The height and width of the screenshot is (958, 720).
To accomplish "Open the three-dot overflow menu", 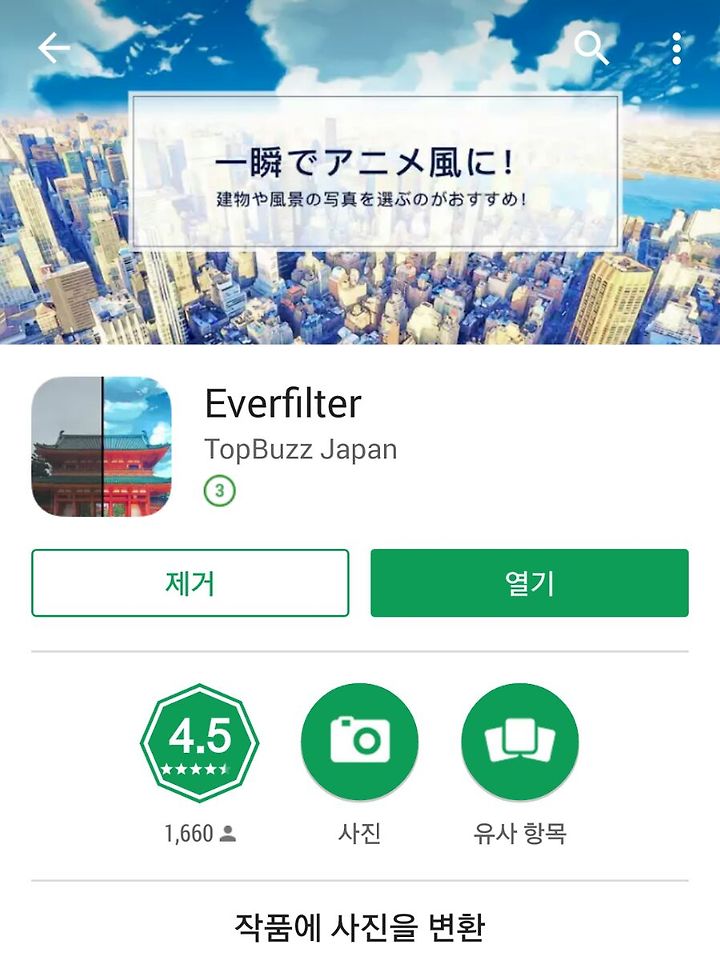I will [x=676, y=49].
